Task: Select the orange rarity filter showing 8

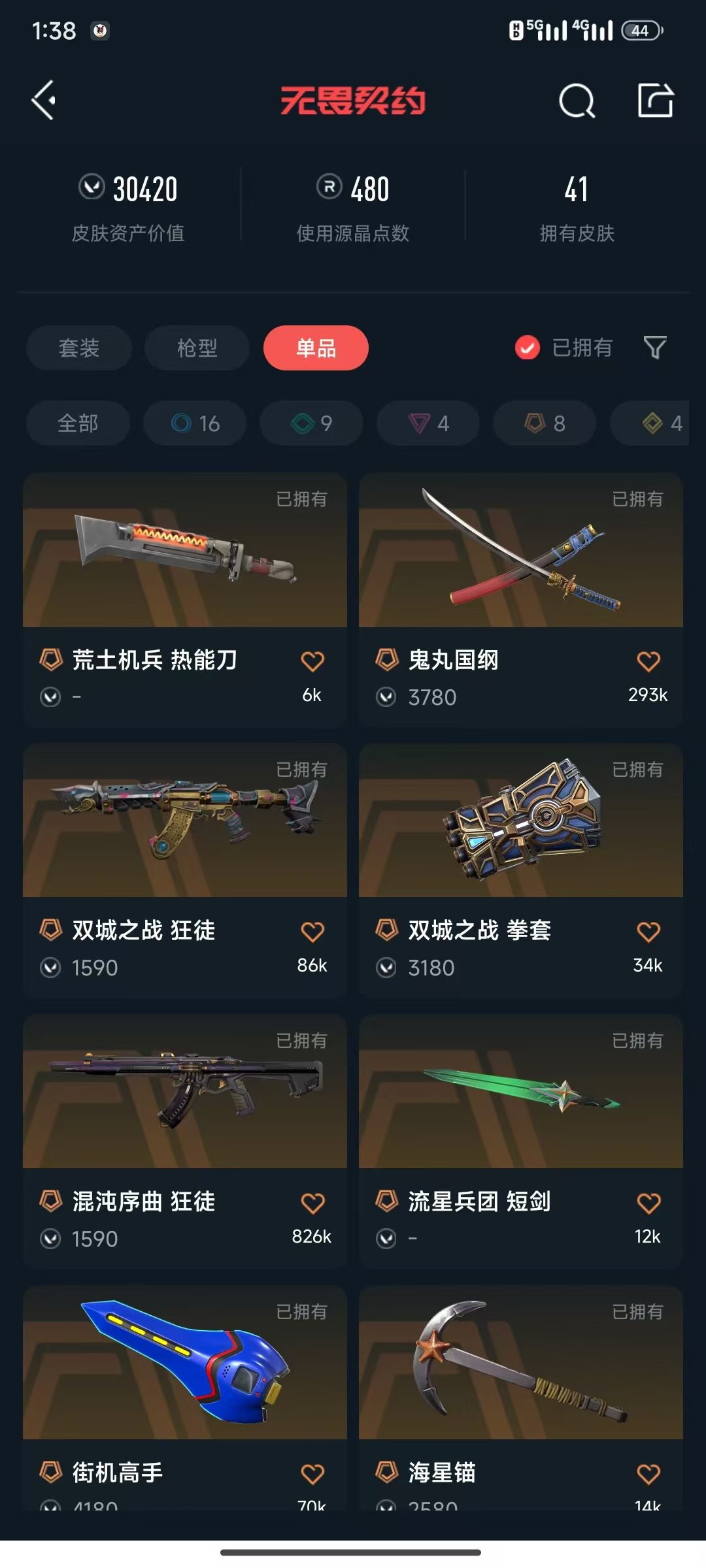Action: pyautogui.click(x=544, y=423)
